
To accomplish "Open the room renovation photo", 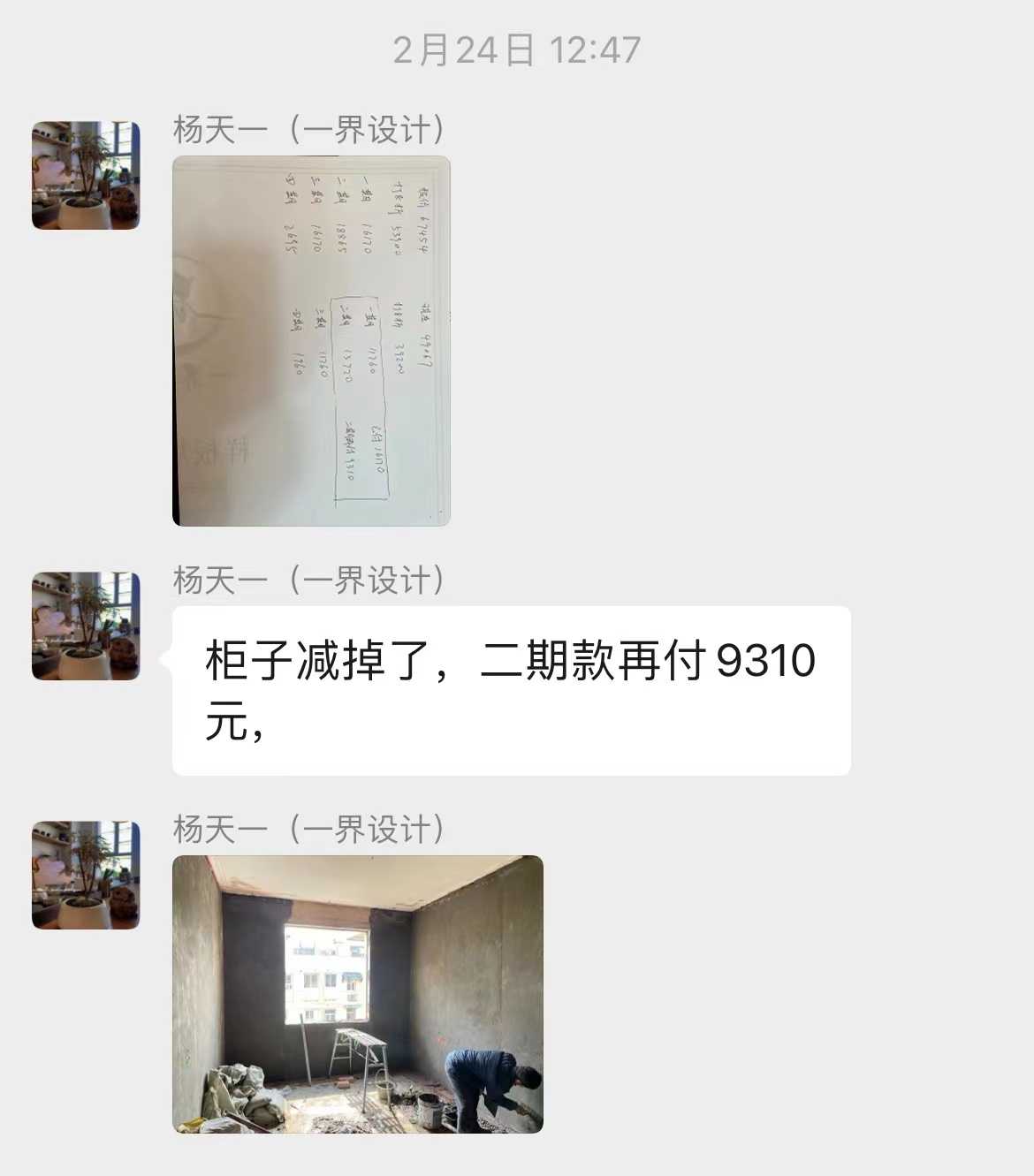I will [357, 994].
